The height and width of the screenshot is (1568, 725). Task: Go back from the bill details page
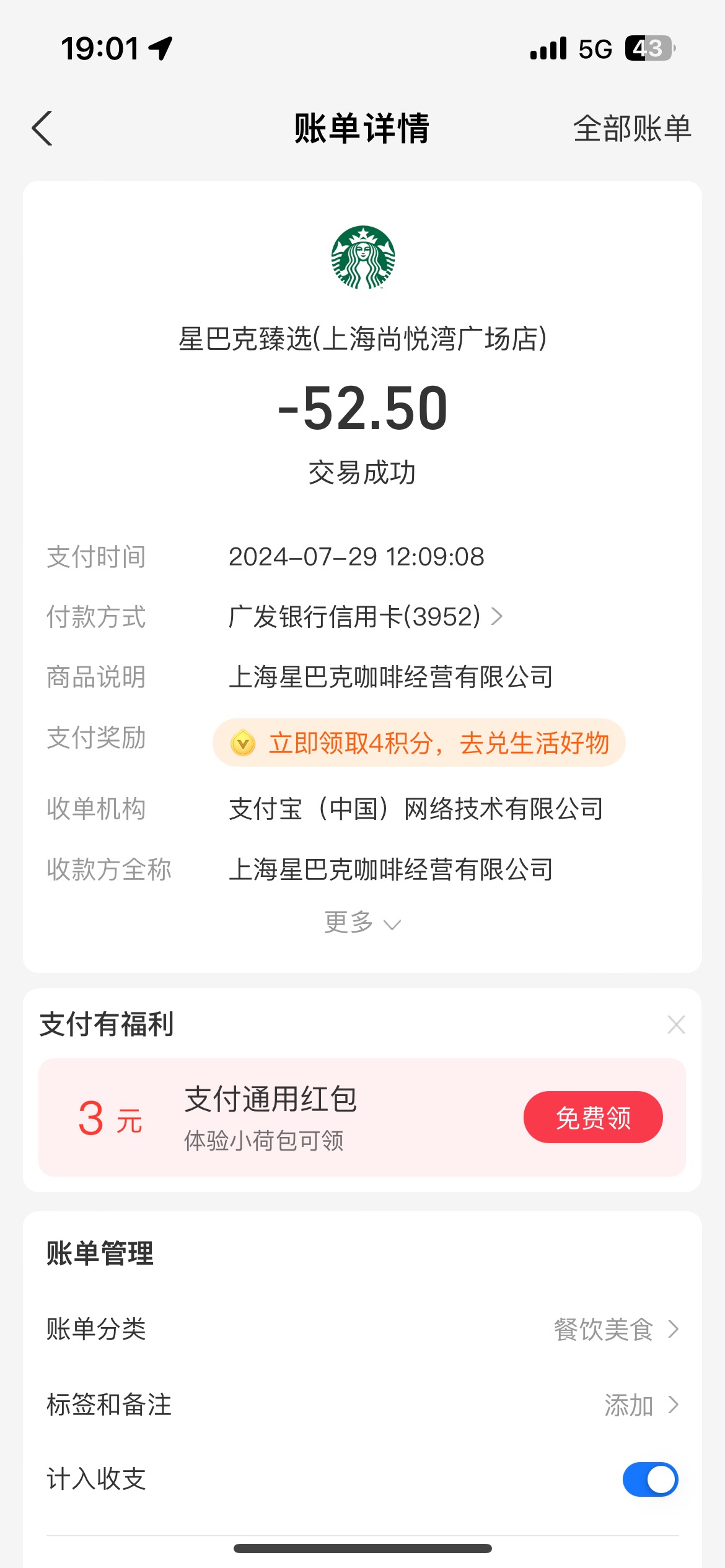click(42, 129)
